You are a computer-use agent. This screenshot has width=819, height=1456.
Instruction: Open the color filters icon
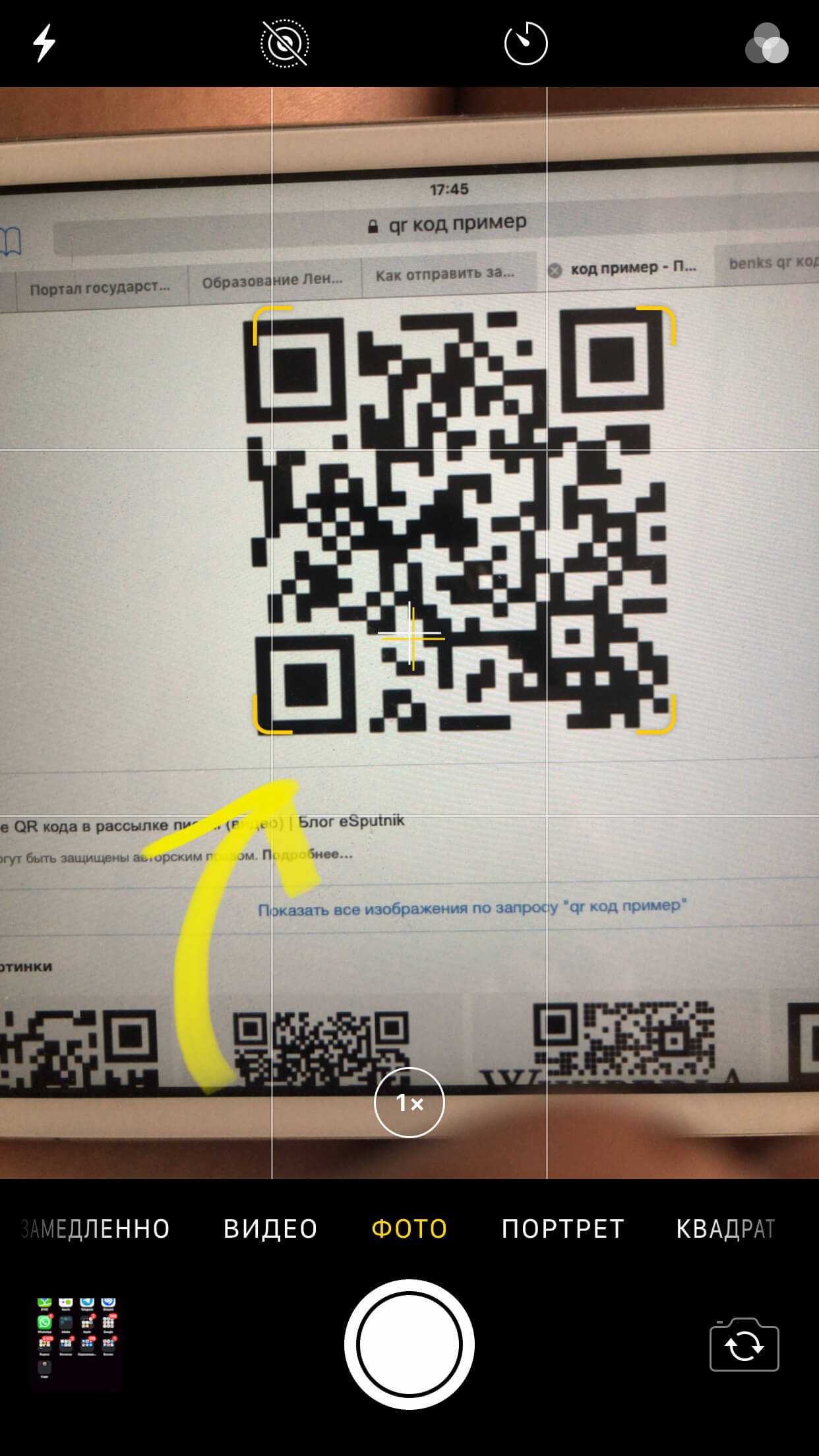coord(766,44)
